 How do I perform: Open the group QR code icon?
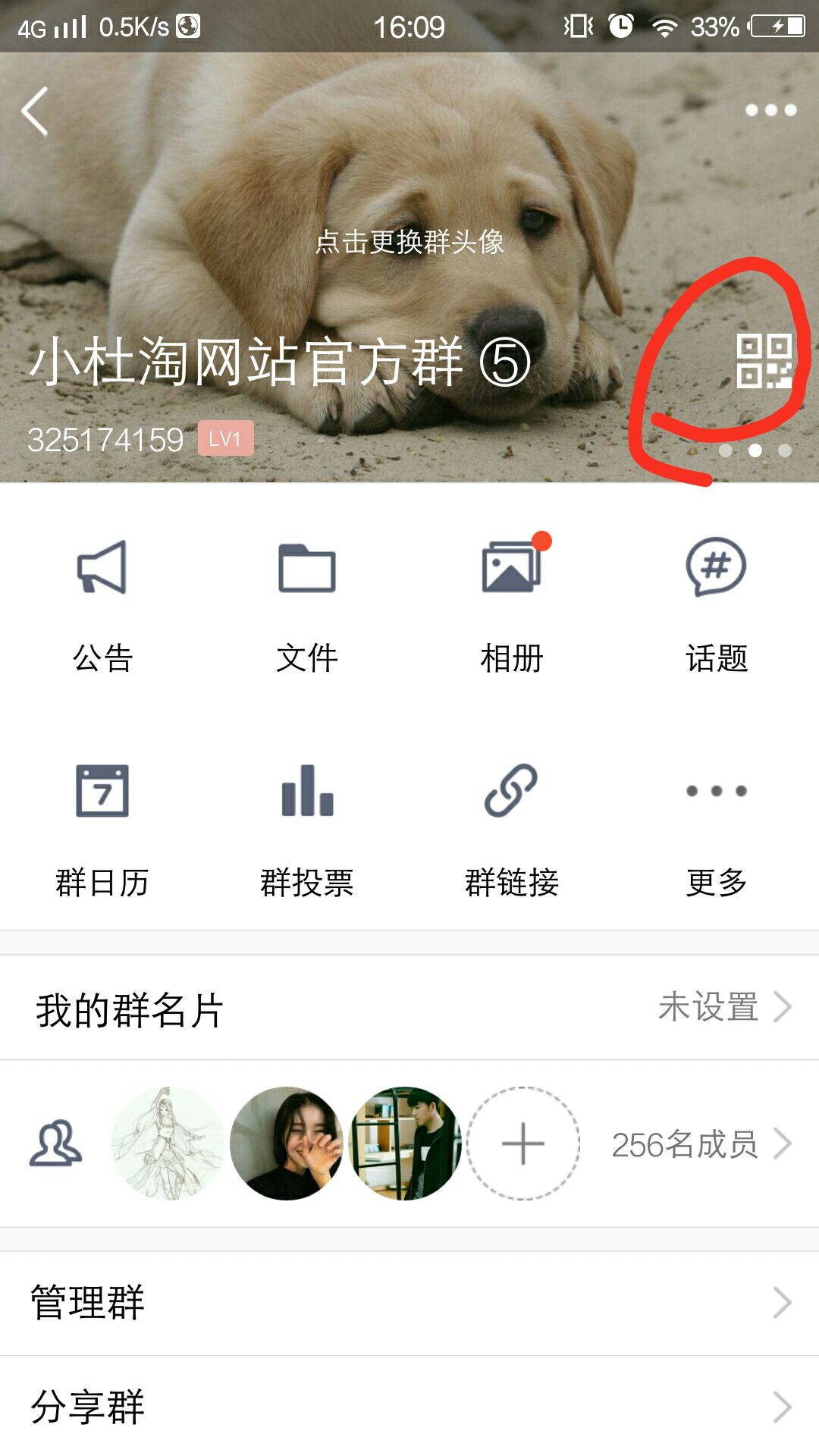764,361
